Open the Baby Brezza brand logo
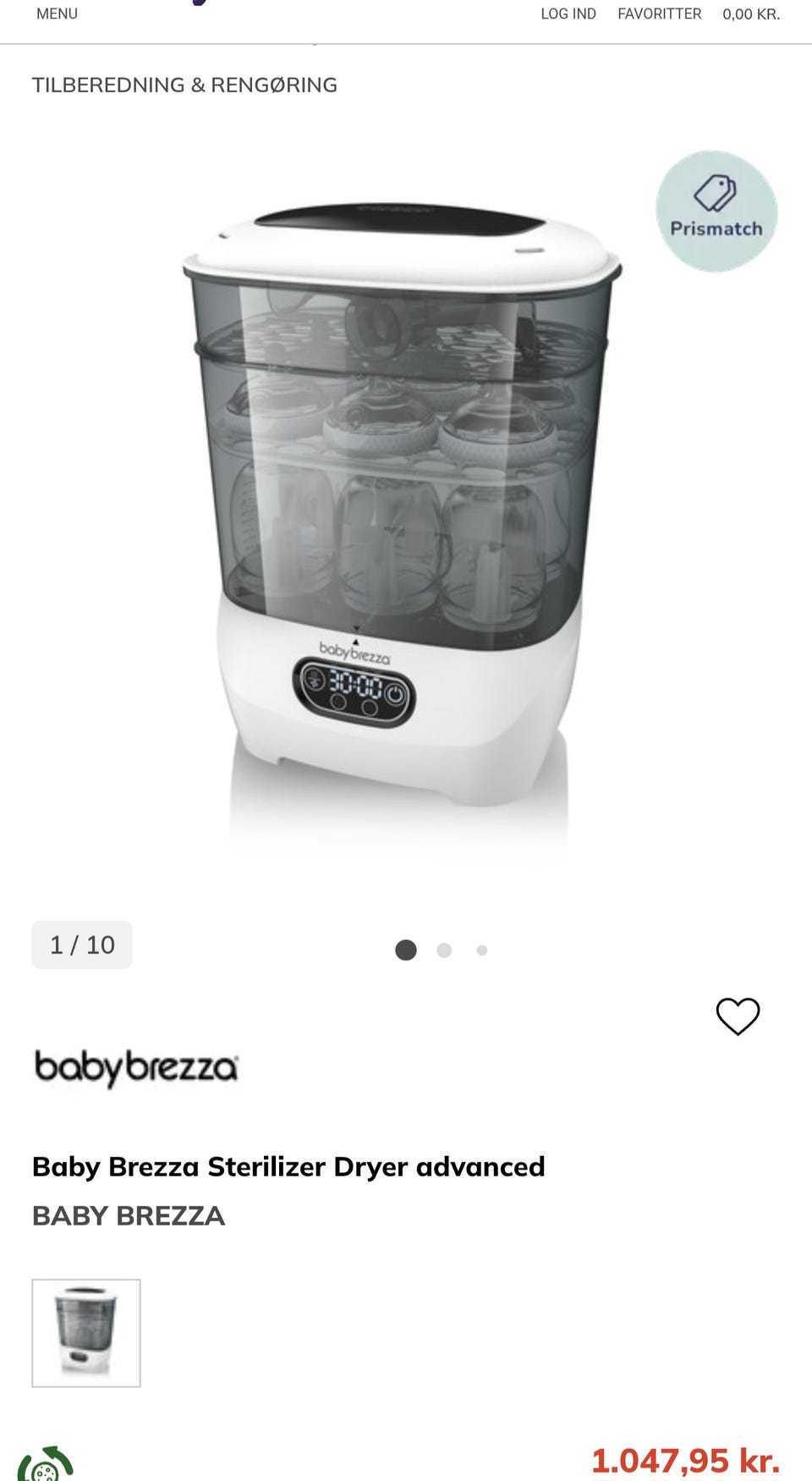 click(136, 1067)
